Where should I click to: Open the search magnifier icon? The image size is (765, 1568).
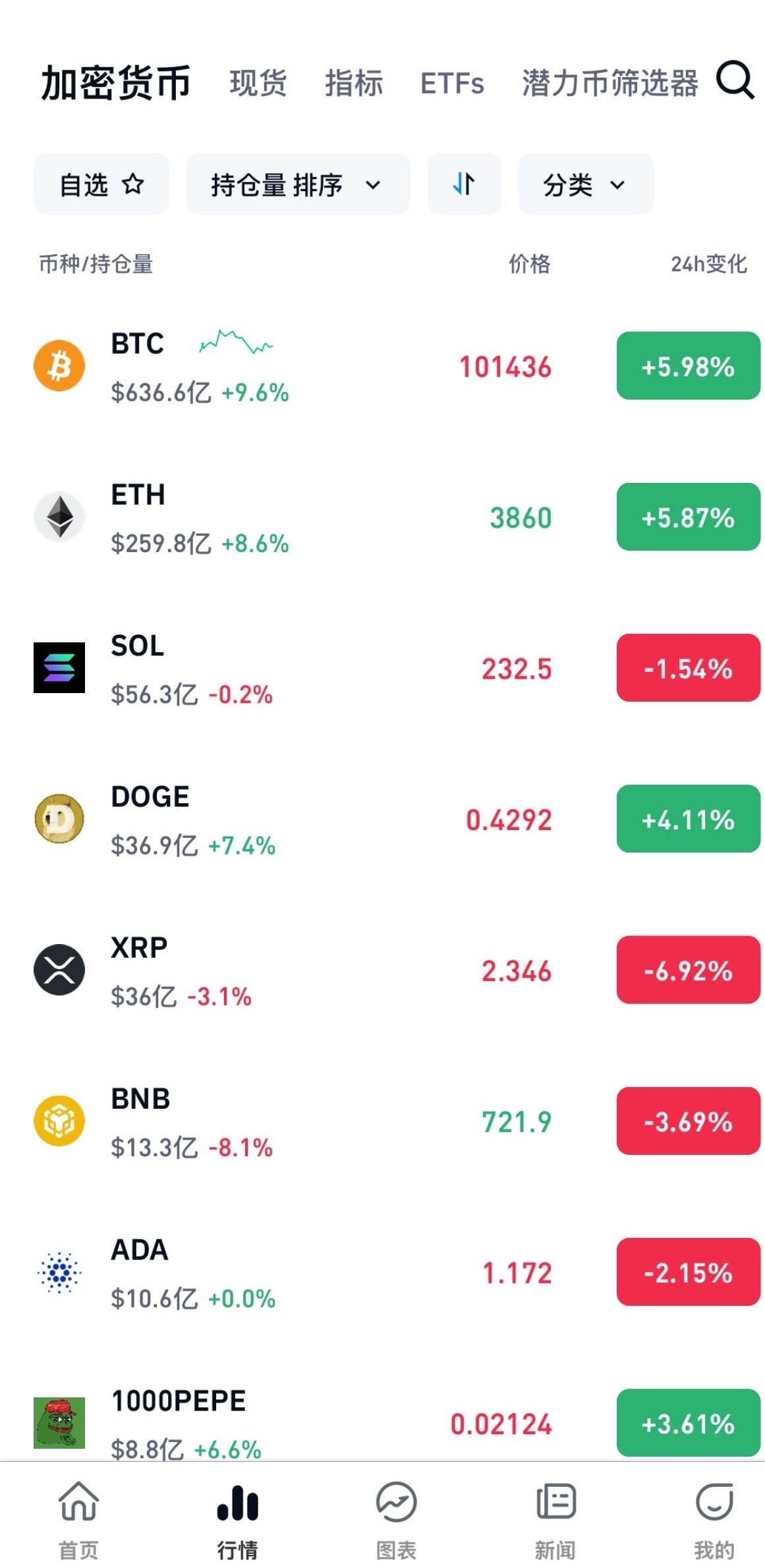click(735, 80)
